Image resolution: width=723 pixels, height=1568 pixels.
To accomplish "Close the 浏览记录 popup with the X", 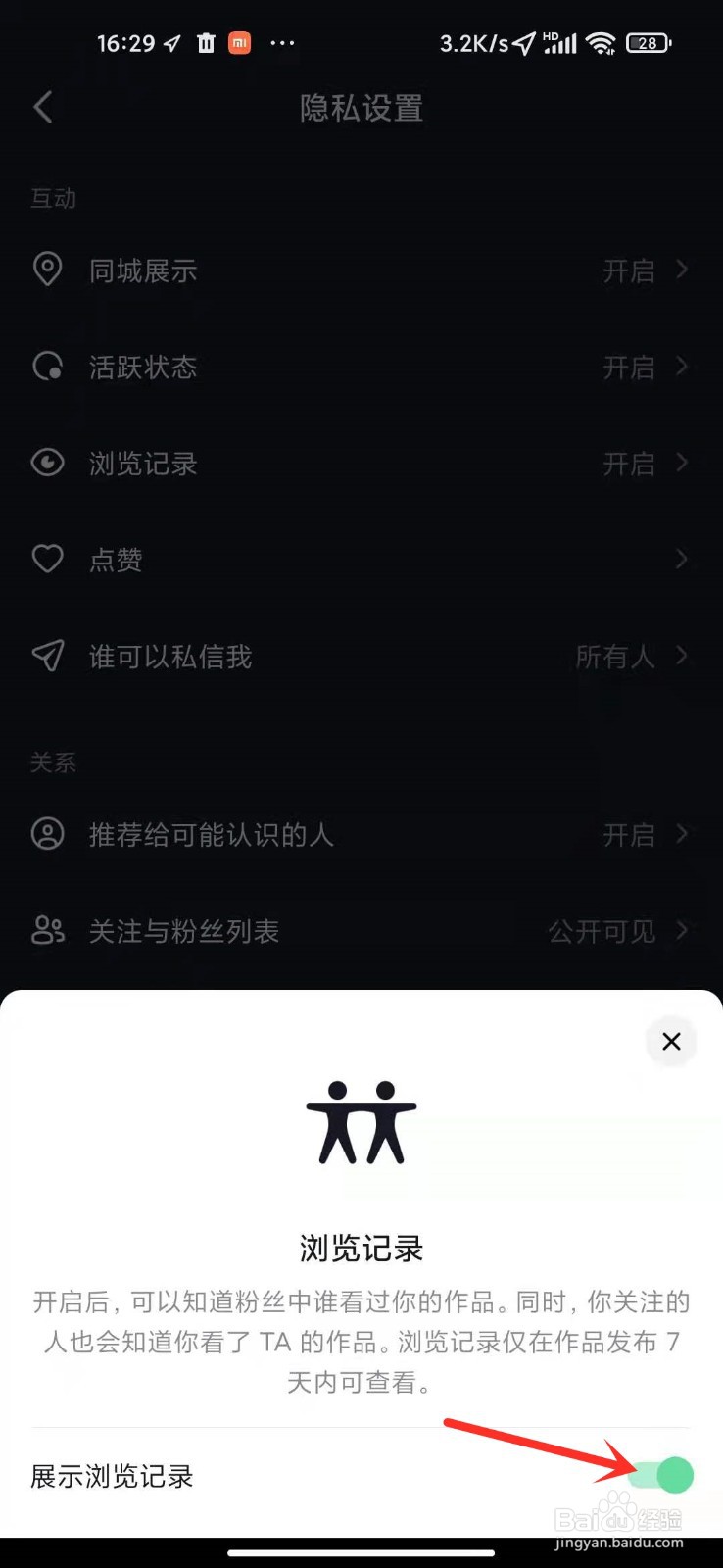I will point(671,1041).
